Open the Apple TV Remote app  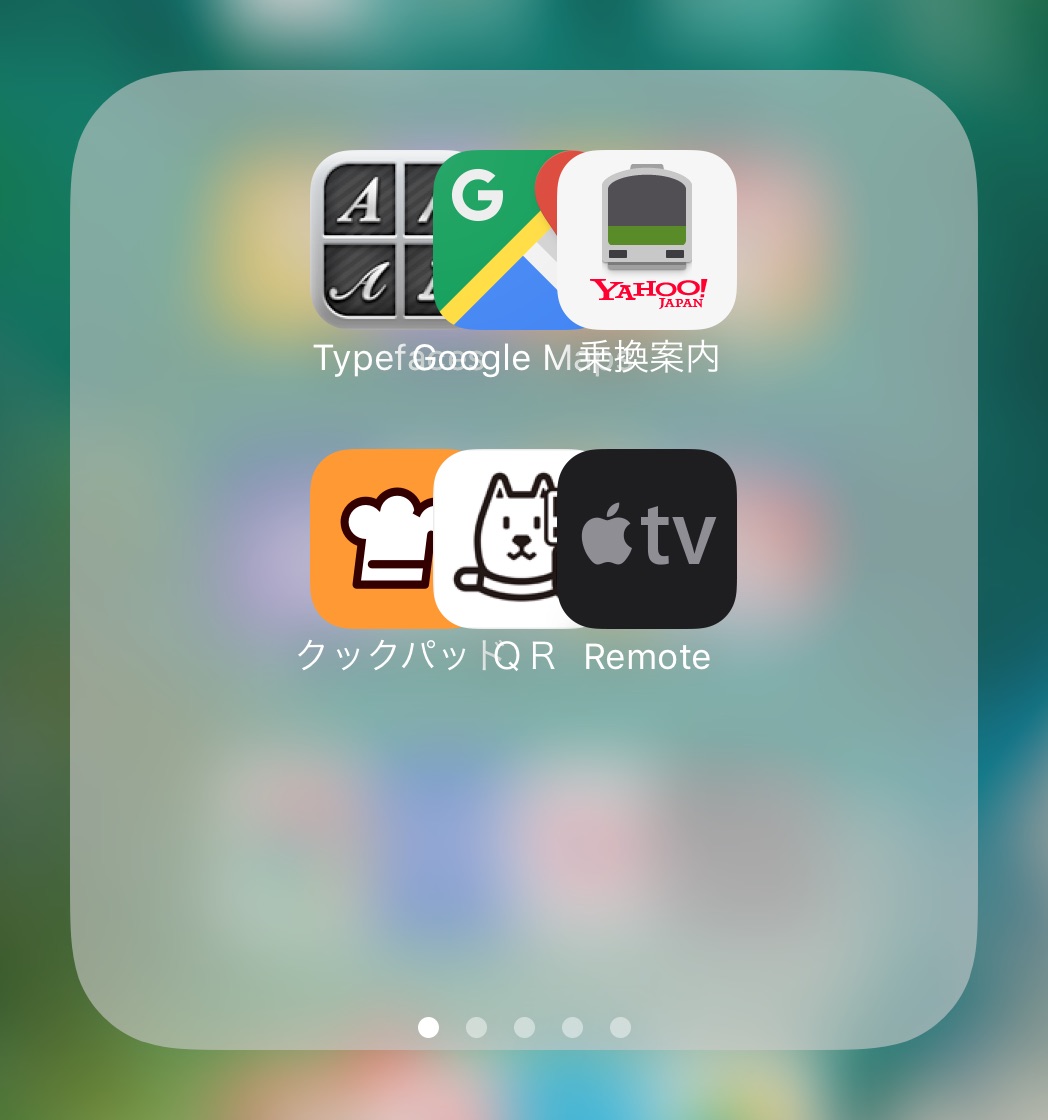tap(647, 538)
